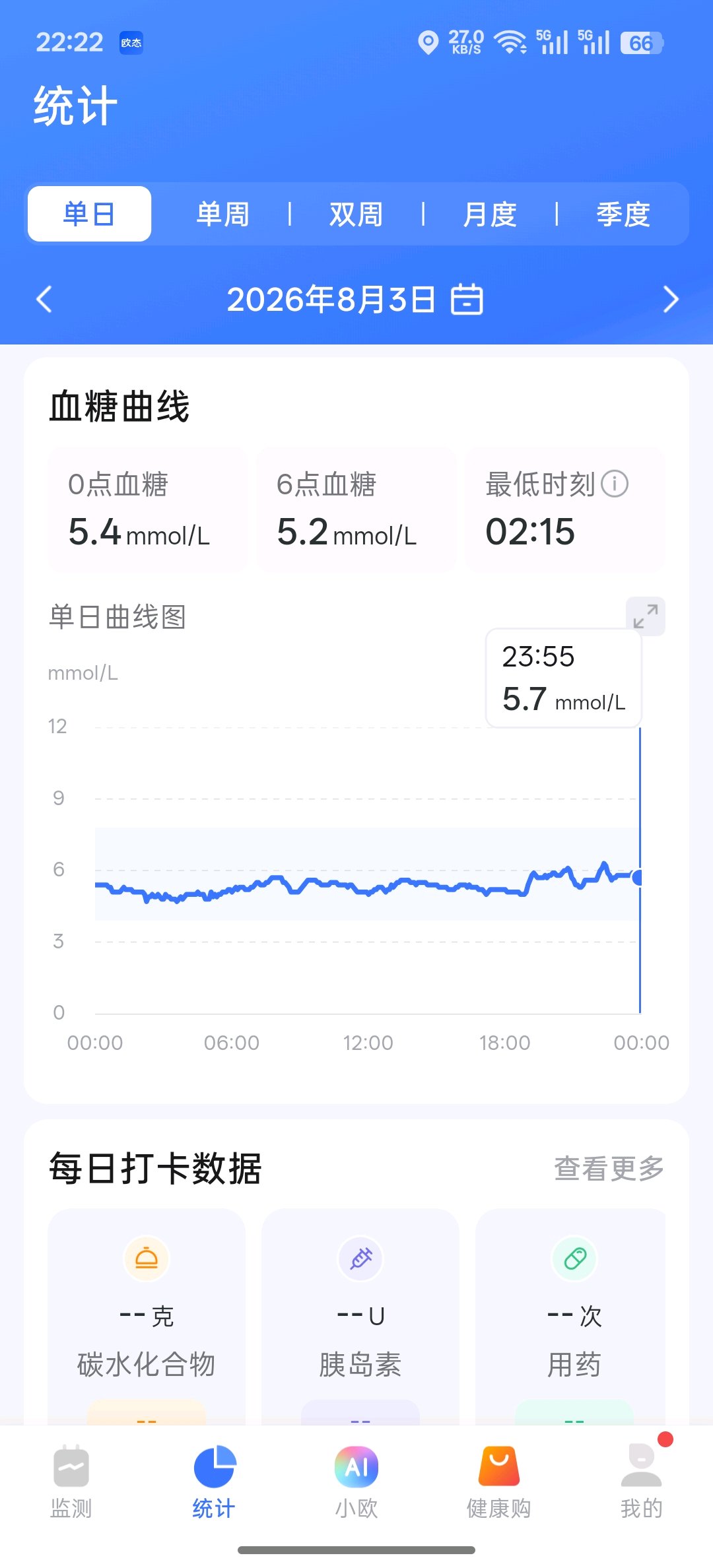Go to the next day arrow
The image size is (713, 1568).
(670, 300)
